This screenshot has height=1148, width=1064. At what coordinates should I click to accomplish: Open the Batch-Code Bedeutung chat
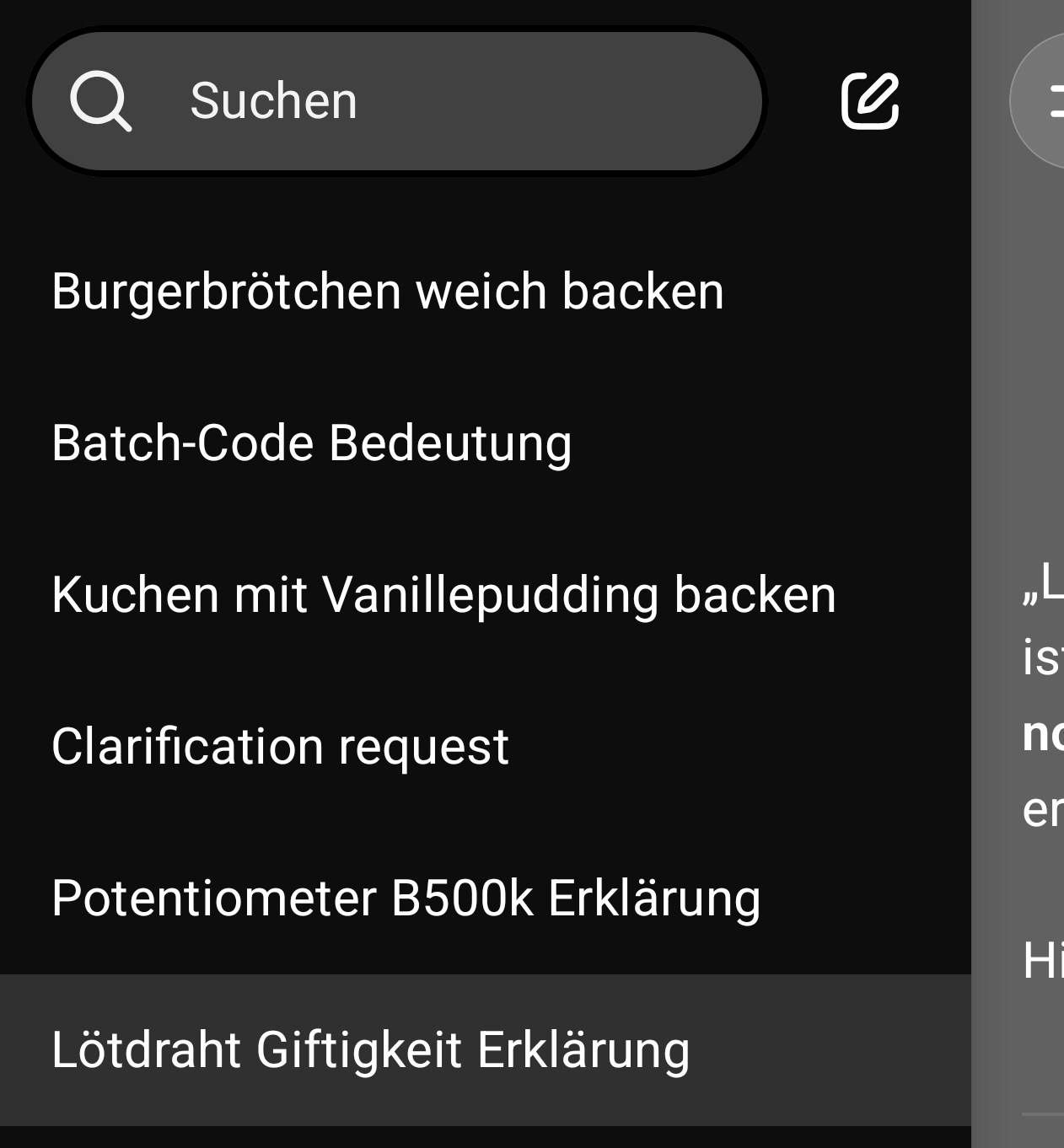(486, 443)
